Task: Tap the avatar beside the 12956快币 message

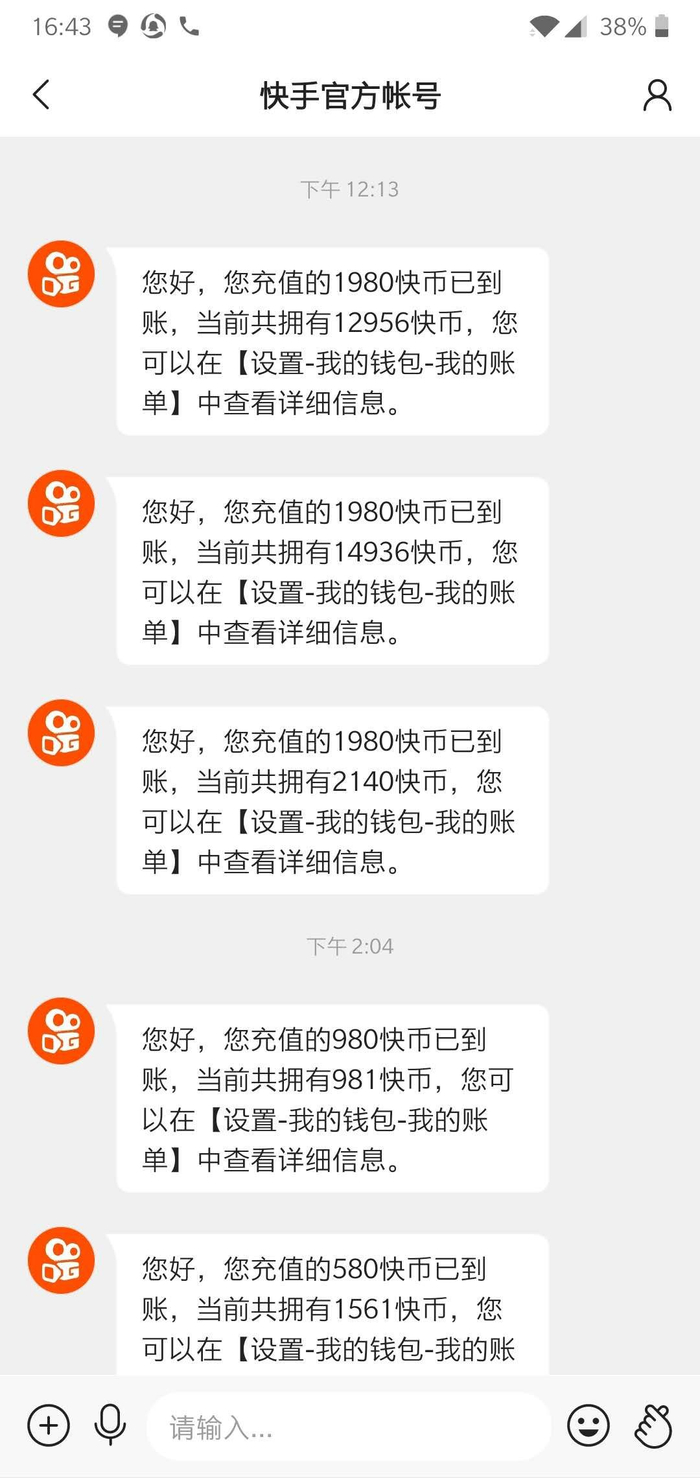Action: tap(61, 274)
